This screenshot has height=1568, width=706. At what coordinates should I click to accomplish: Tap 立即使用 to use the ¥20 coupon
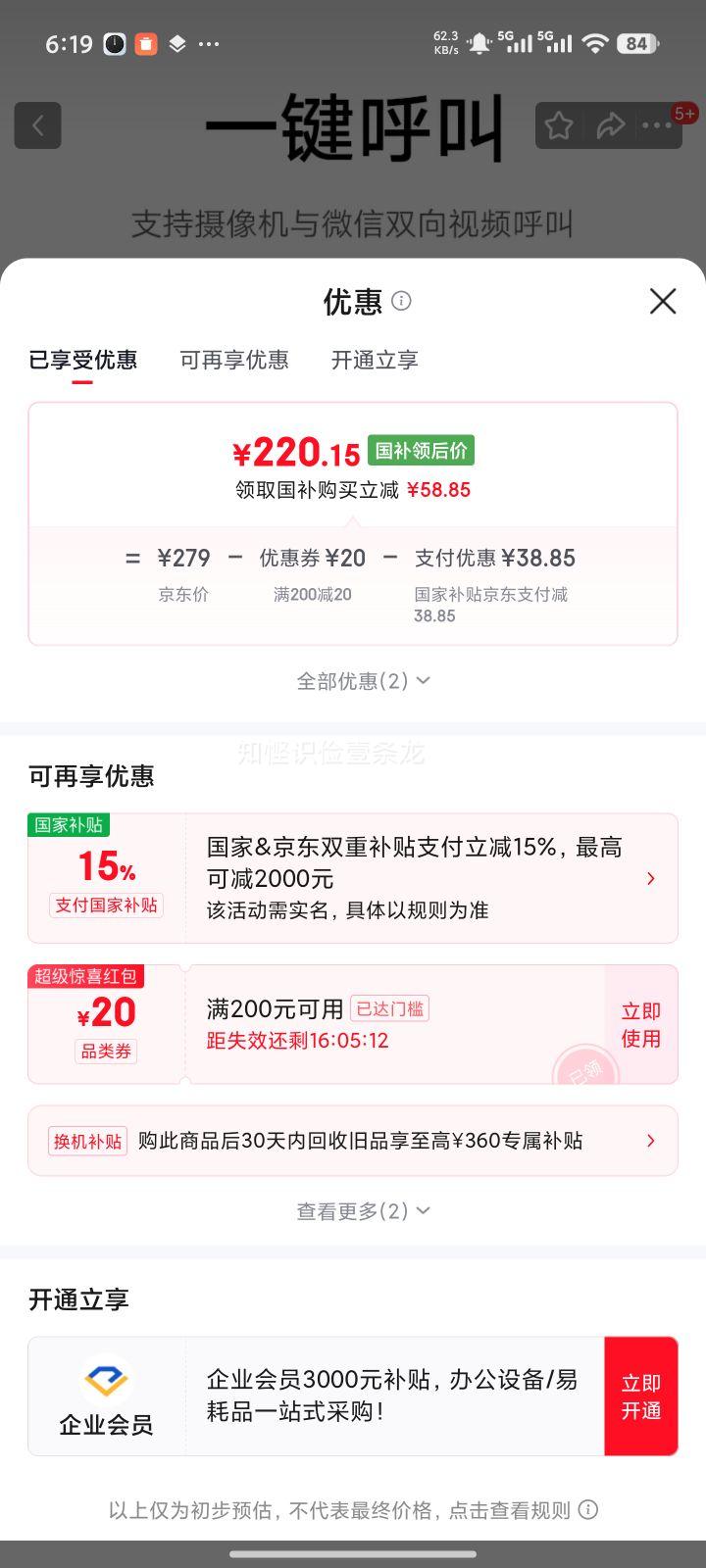(x=640, y=1024)
